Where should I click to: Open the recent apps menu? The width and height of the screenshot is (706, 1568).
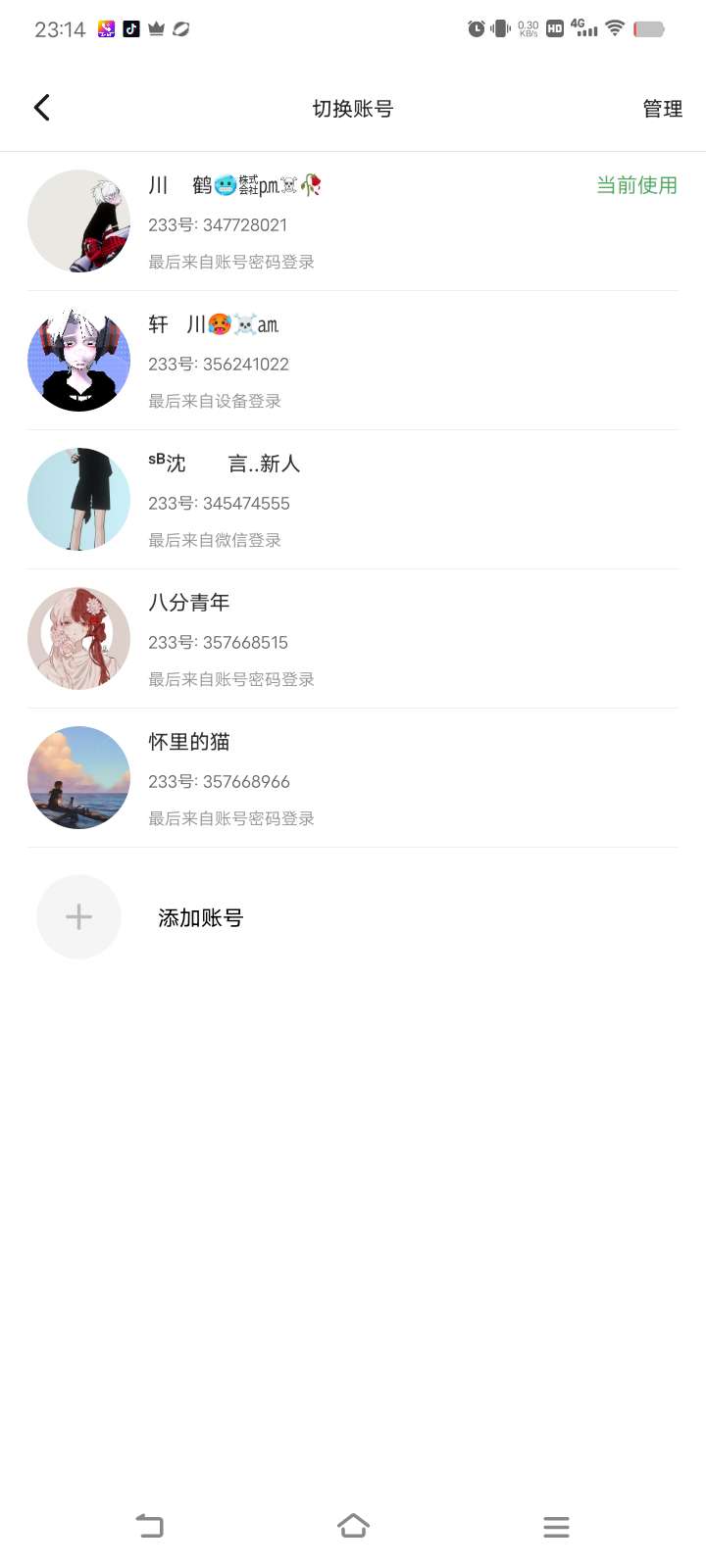pyautogui.click(x=556, y=1526)
